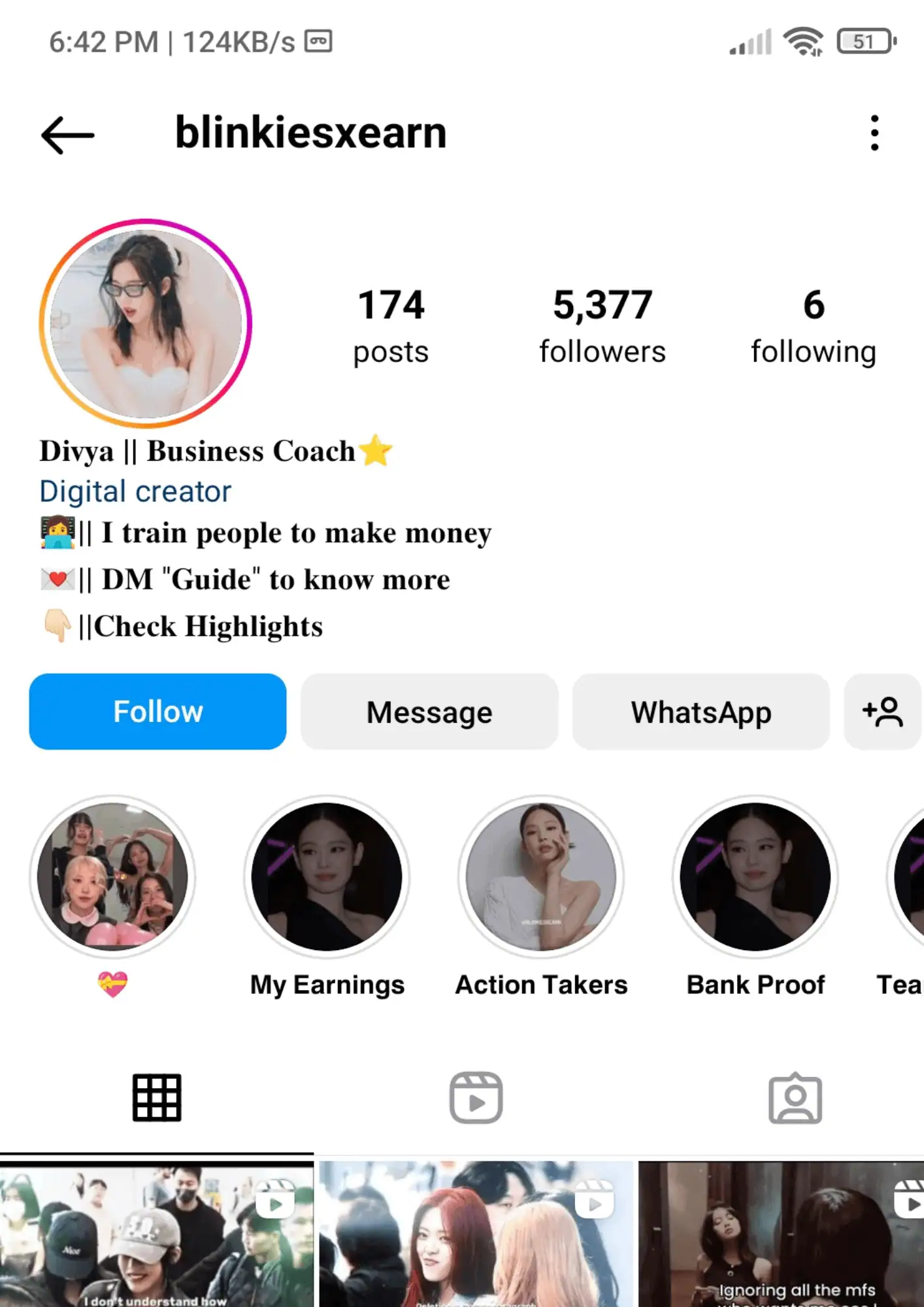Open the heart emoji highlight
The height and width of the screenshot is (1307, 924).
coord(112,877)
